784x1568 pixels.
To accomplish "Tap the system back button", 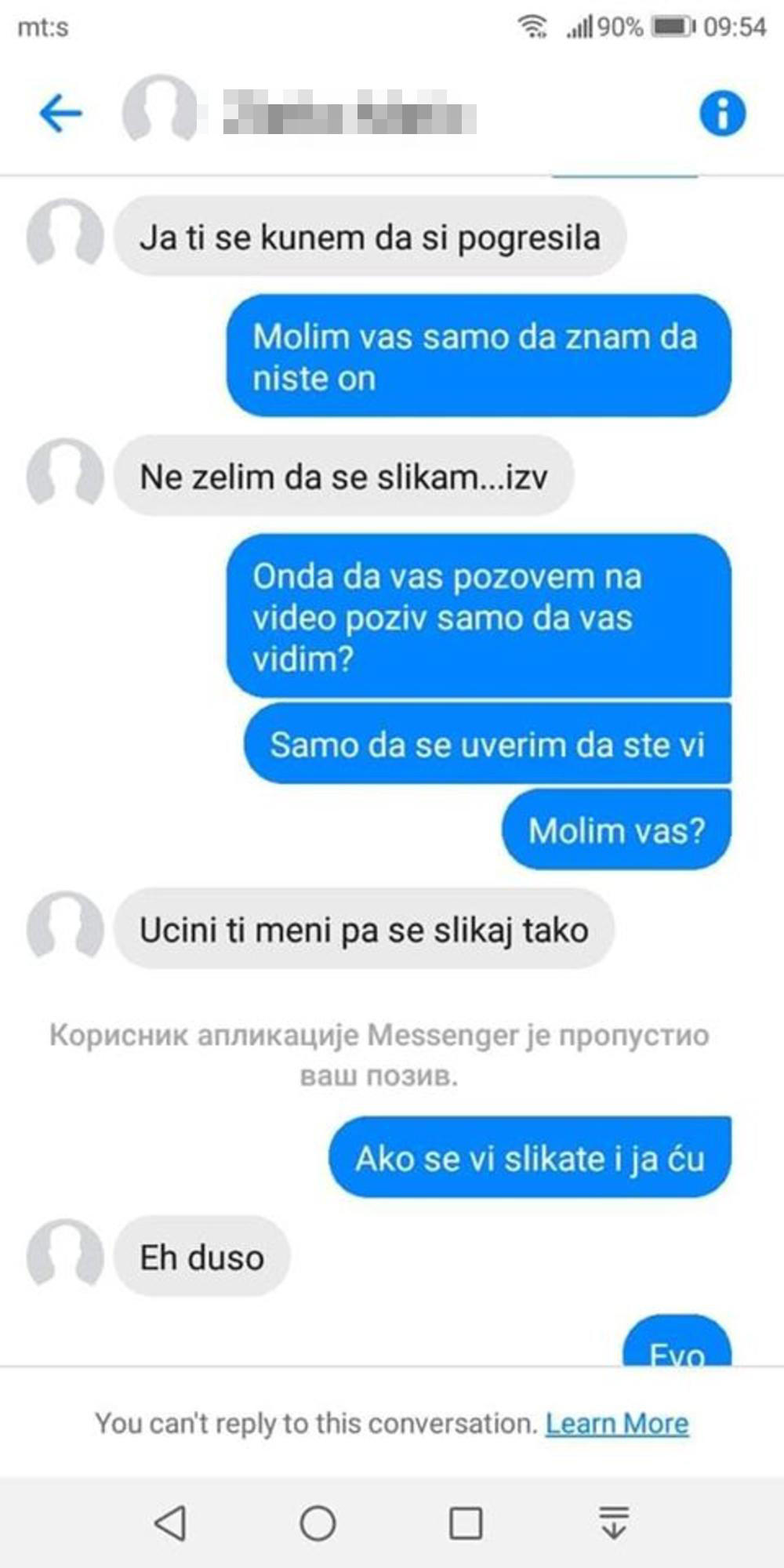I will [170, 1523].
